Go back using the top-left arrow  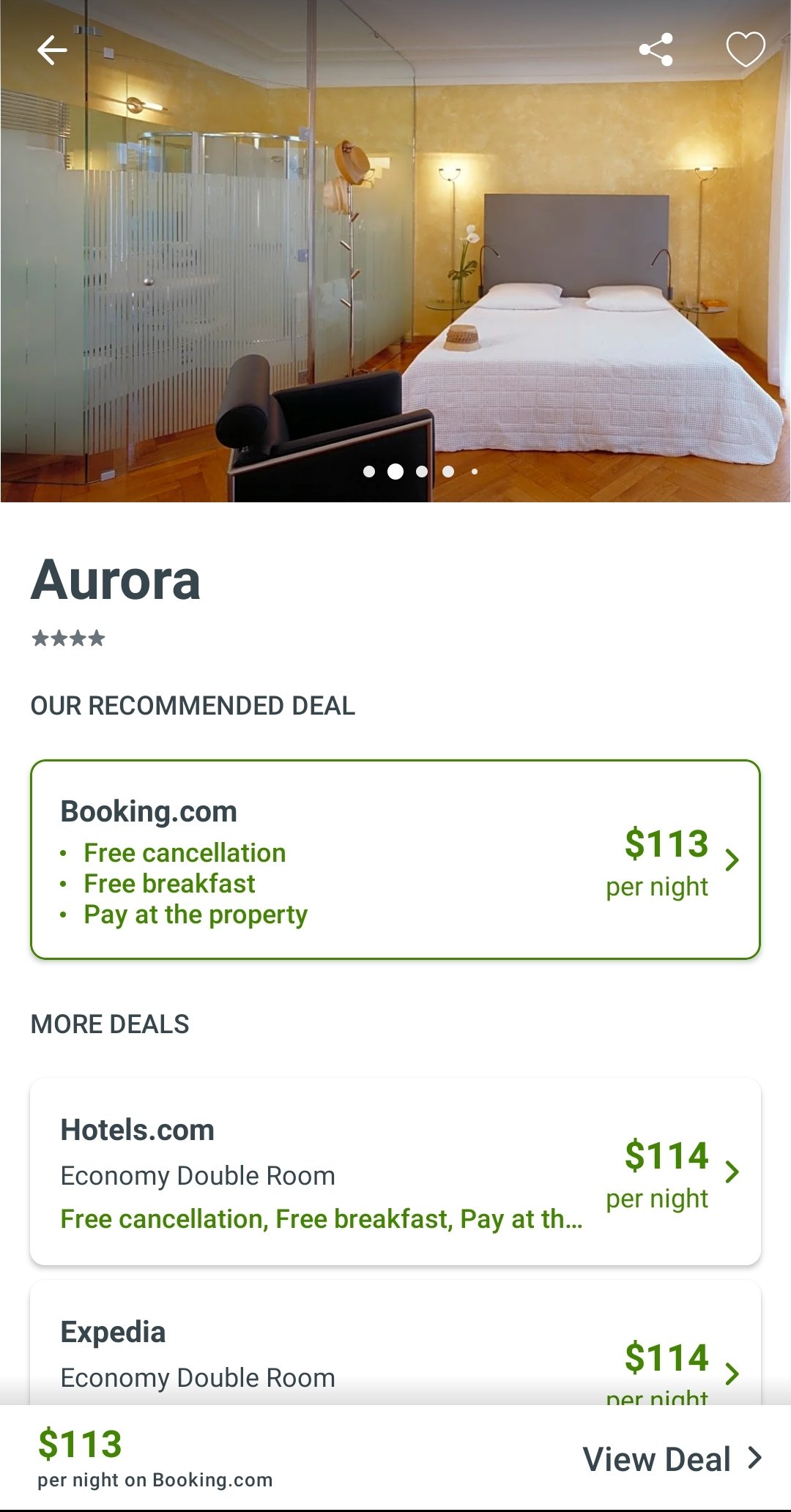(52, 50)
